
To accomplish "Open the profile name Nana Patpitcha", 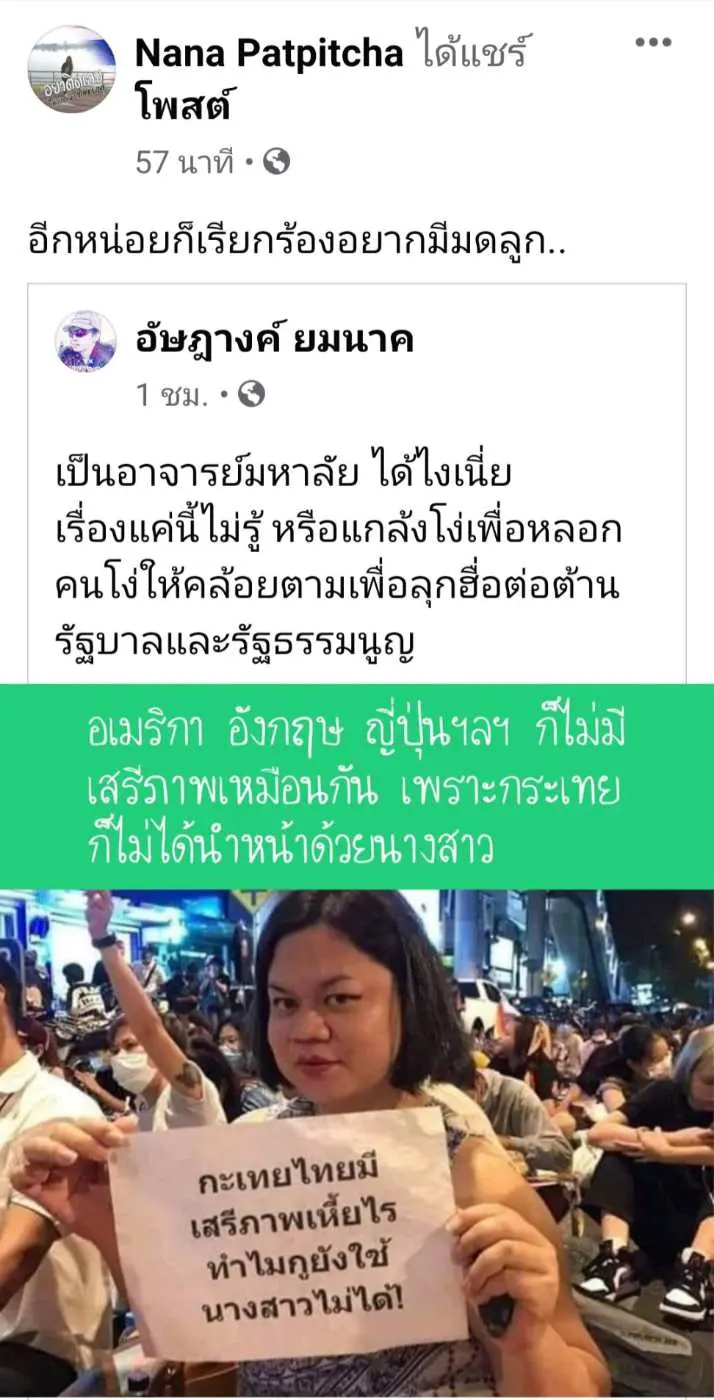I will click(268, 54).
